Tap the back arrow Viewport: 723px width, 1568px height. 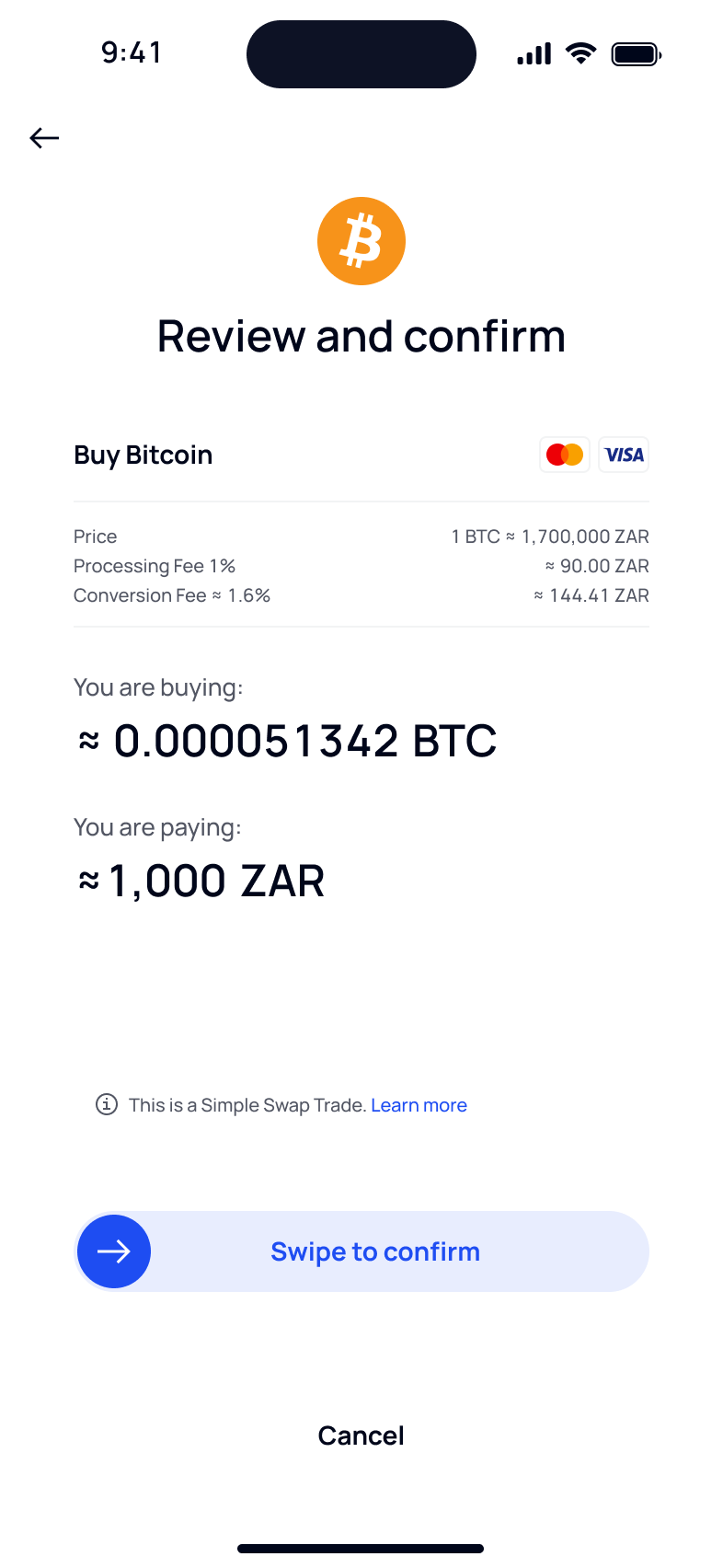43,137
